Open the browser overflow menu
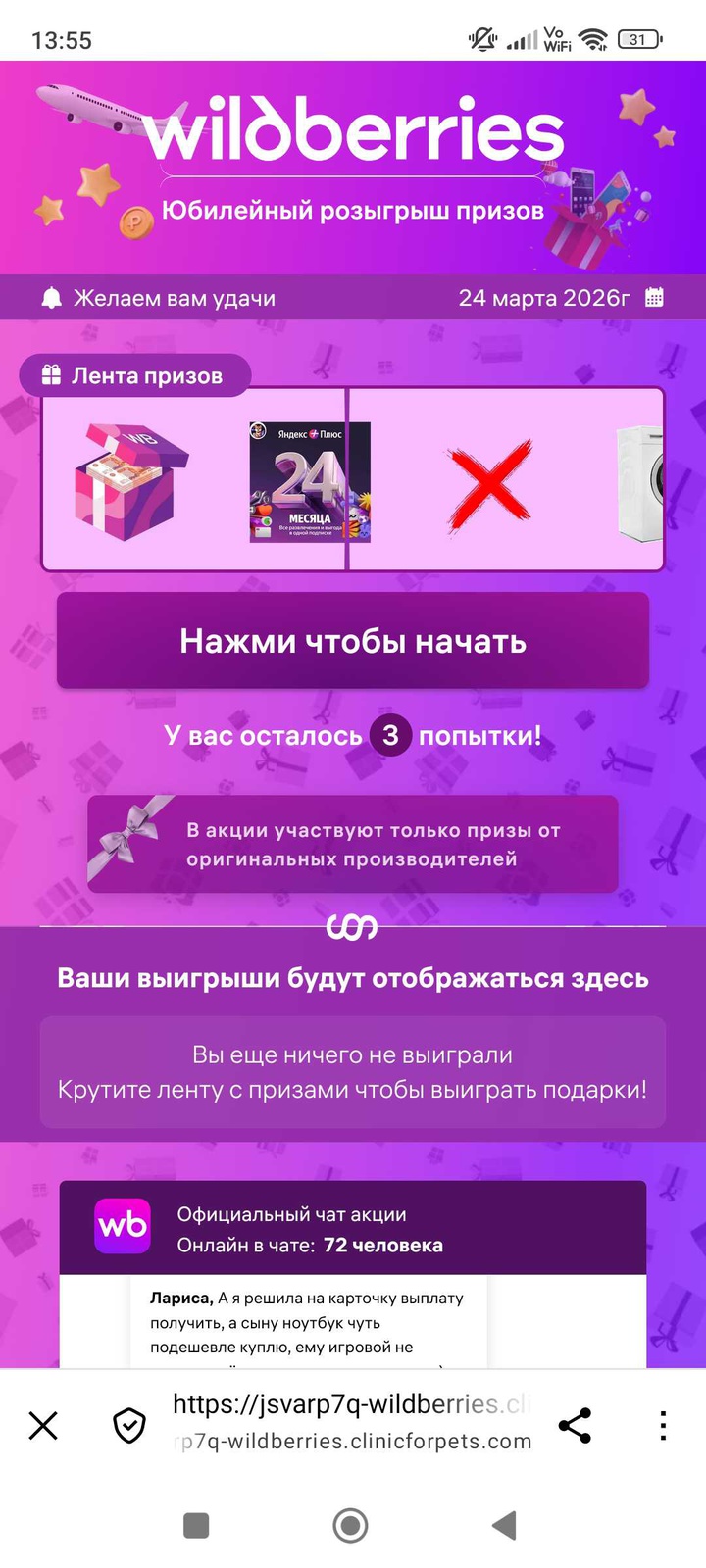 click(663, 1425)
